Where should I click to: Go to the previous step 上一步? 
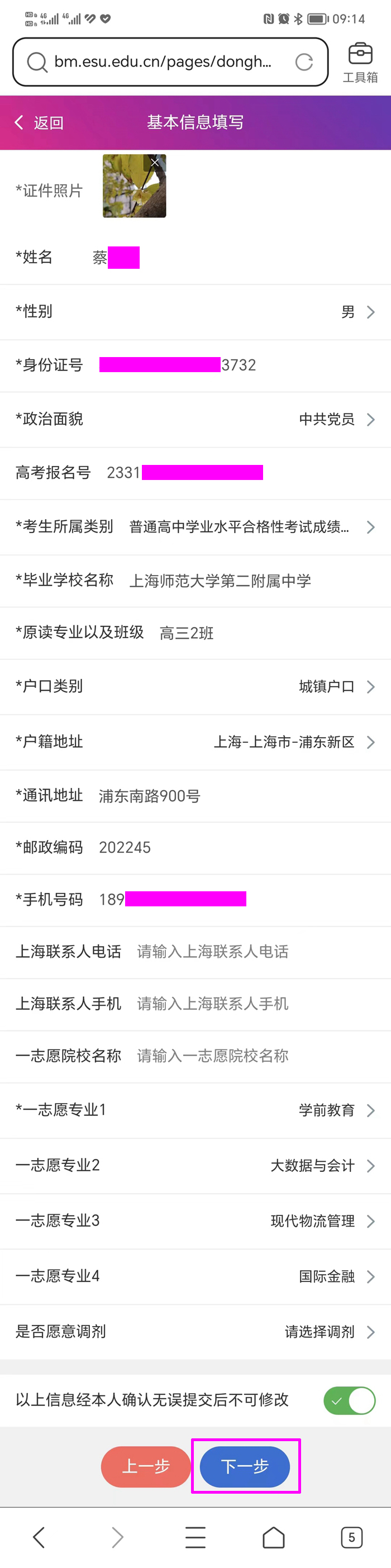[x=146, y=1466]
